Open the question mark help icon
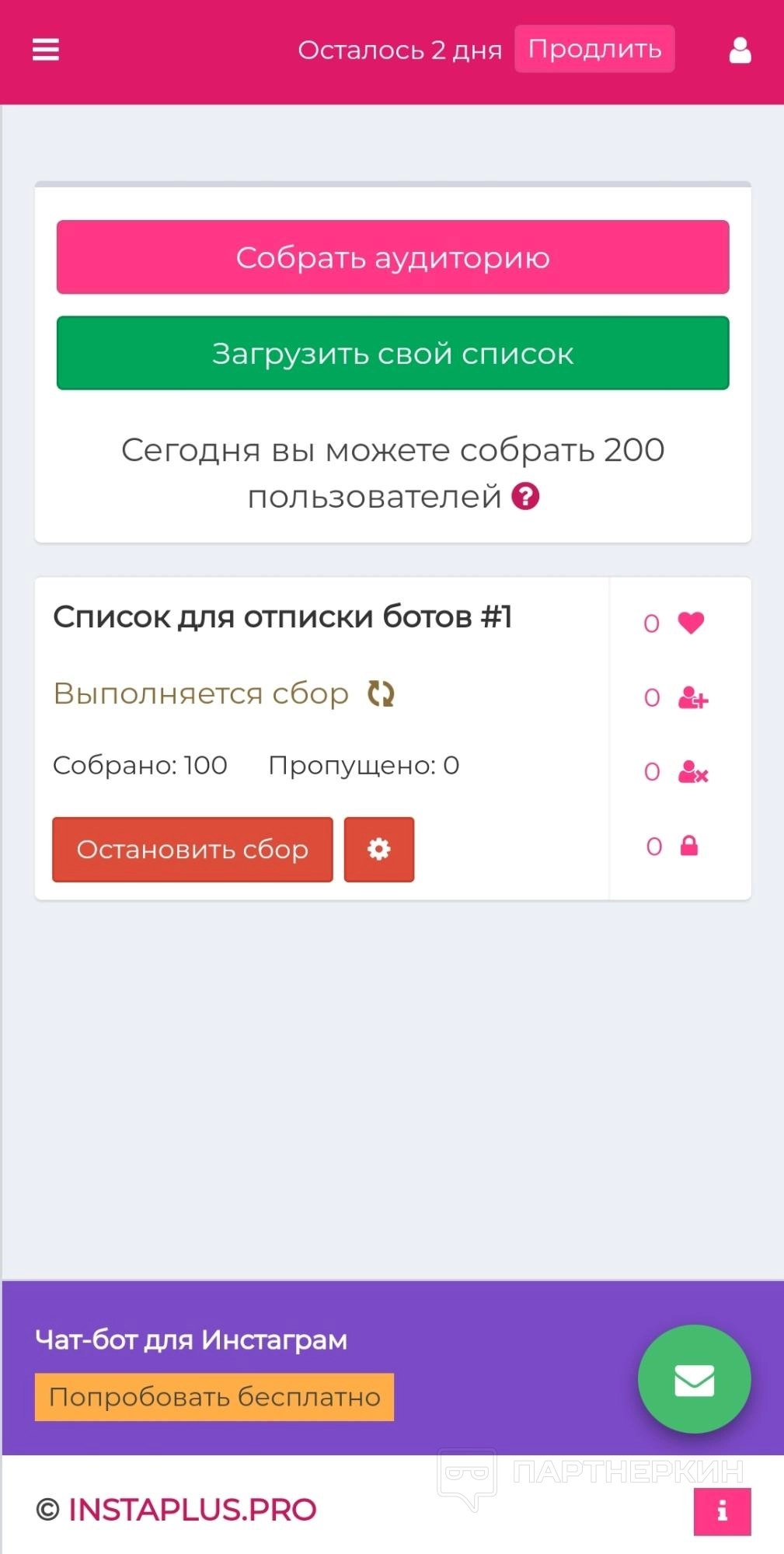Viewport: 784px width, 1554px height. coord(525,496)
